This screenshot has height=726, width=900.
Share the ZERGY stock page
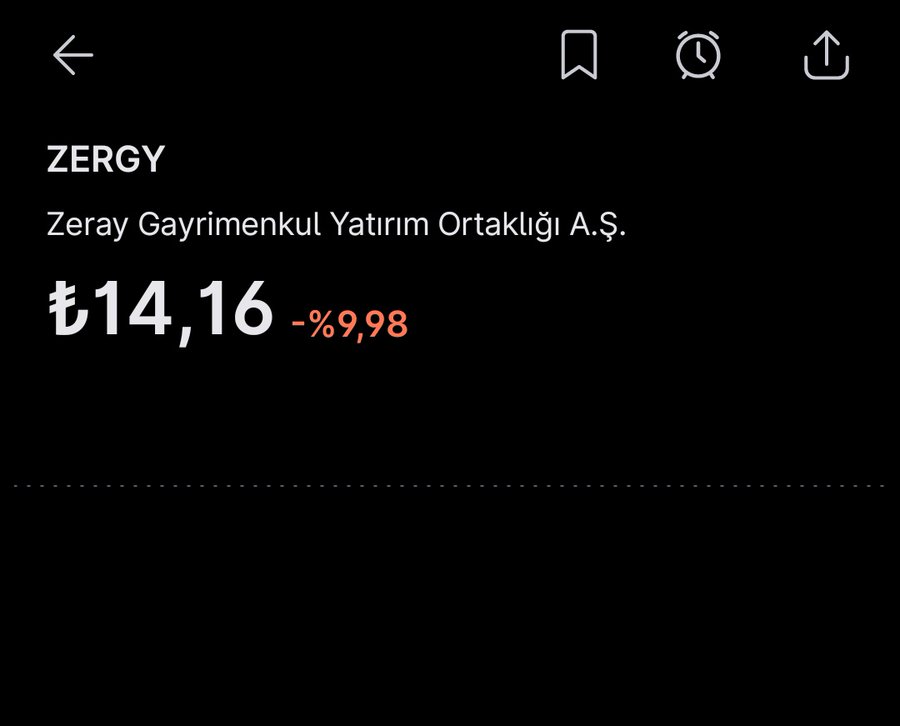coord(826,55)
